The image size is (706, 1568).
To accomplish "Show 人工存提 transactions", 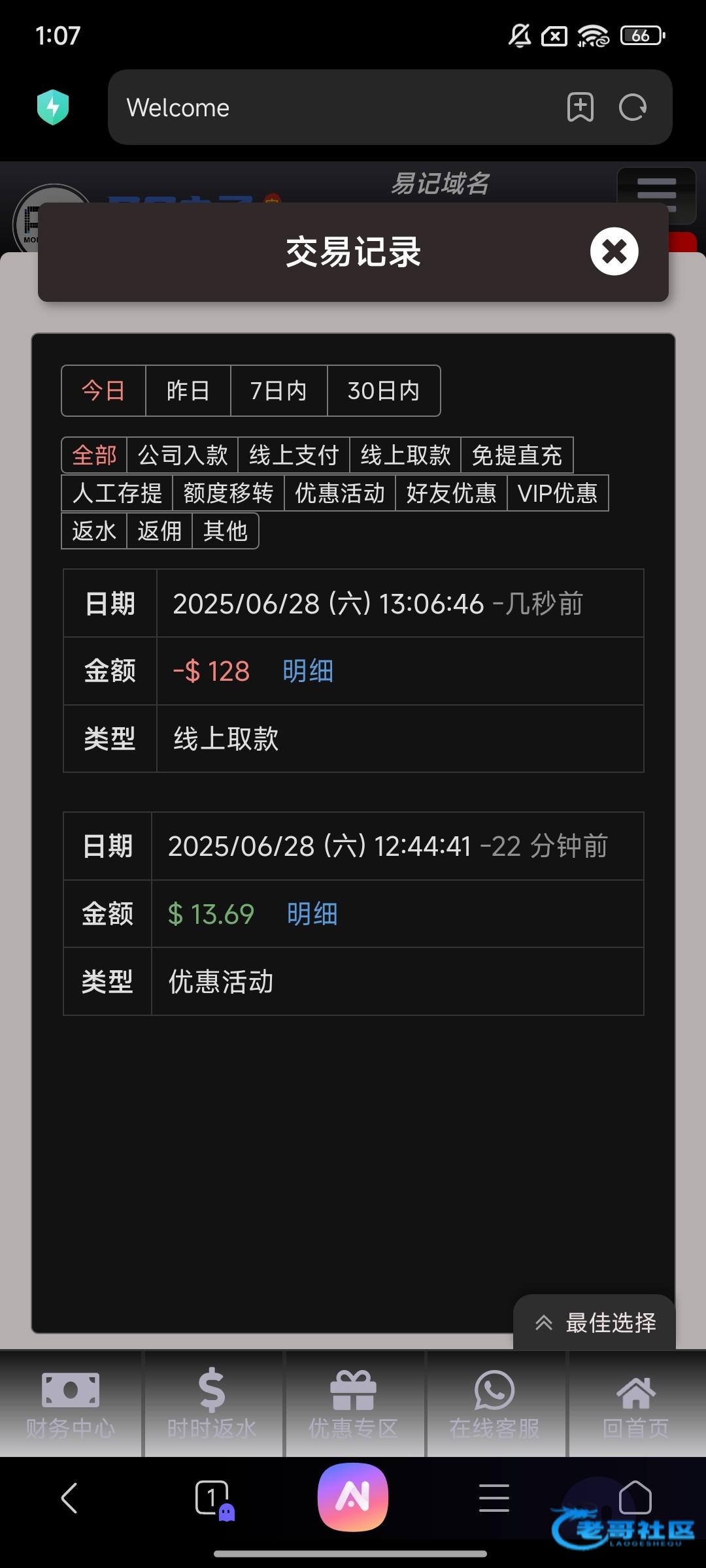I will tap(117, 493).
